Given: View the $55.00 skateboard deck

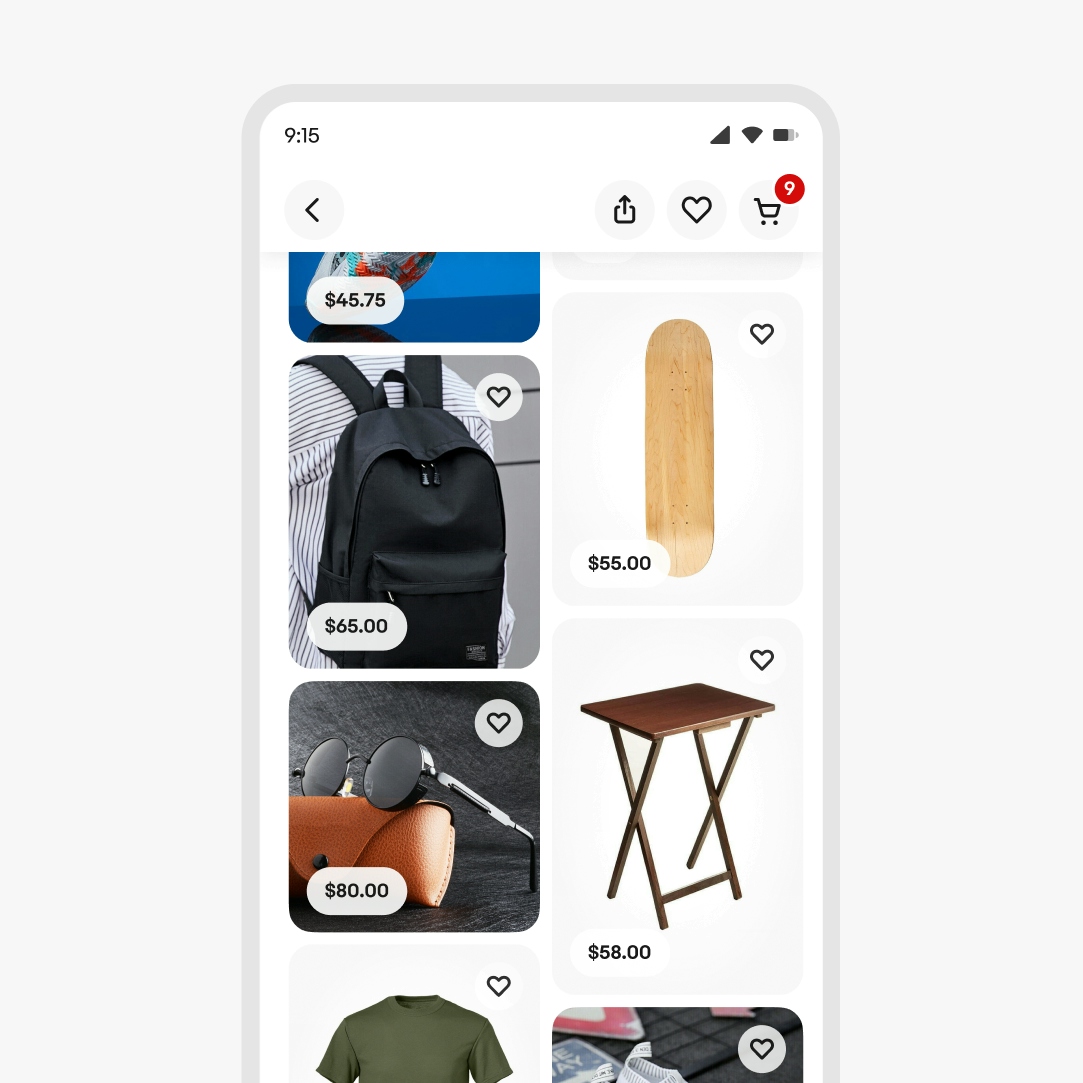Looking at the screenshot, I should coord(677,450).
